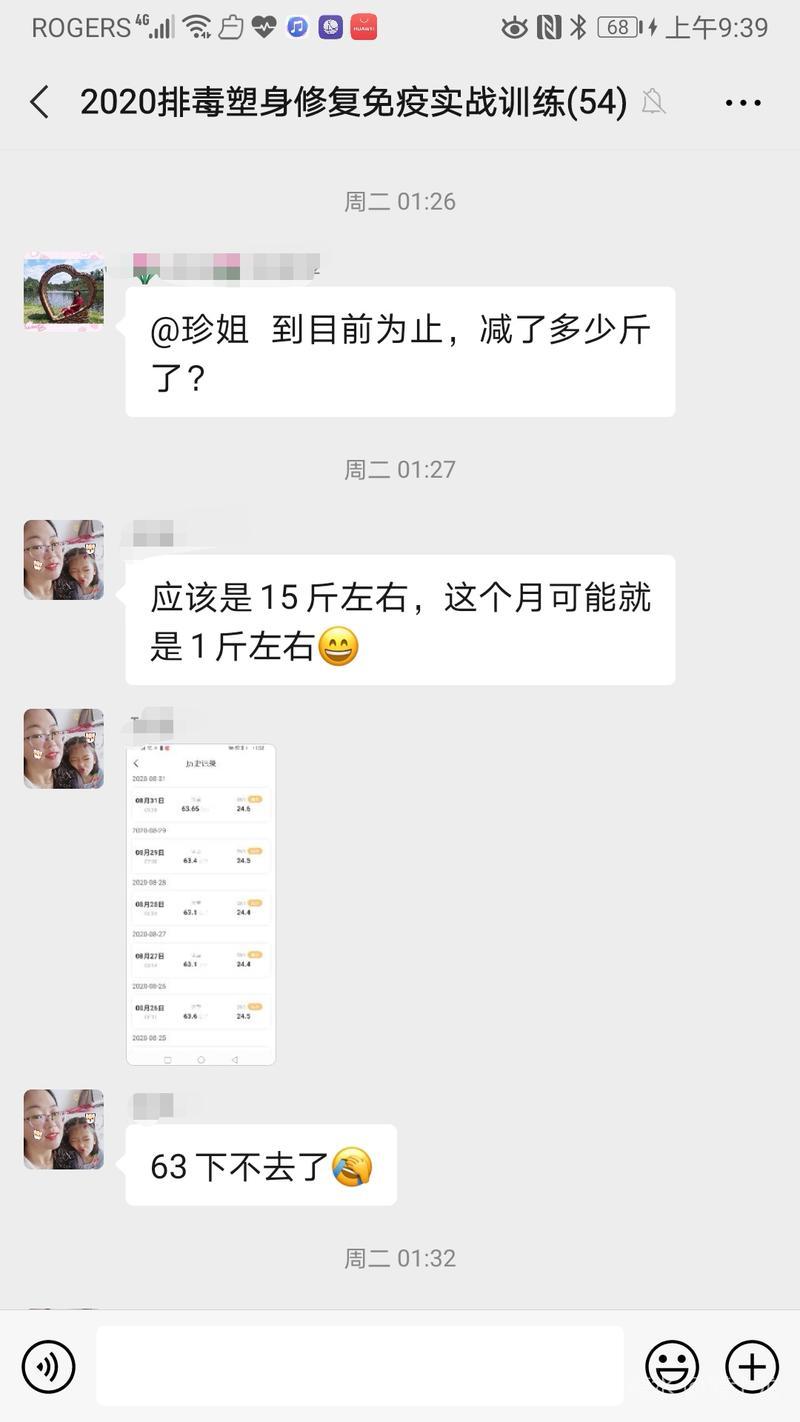This screenshot has width=800, height=1422.
Task: Open the group chat overflow menu
Action: (x=743, y=103)
